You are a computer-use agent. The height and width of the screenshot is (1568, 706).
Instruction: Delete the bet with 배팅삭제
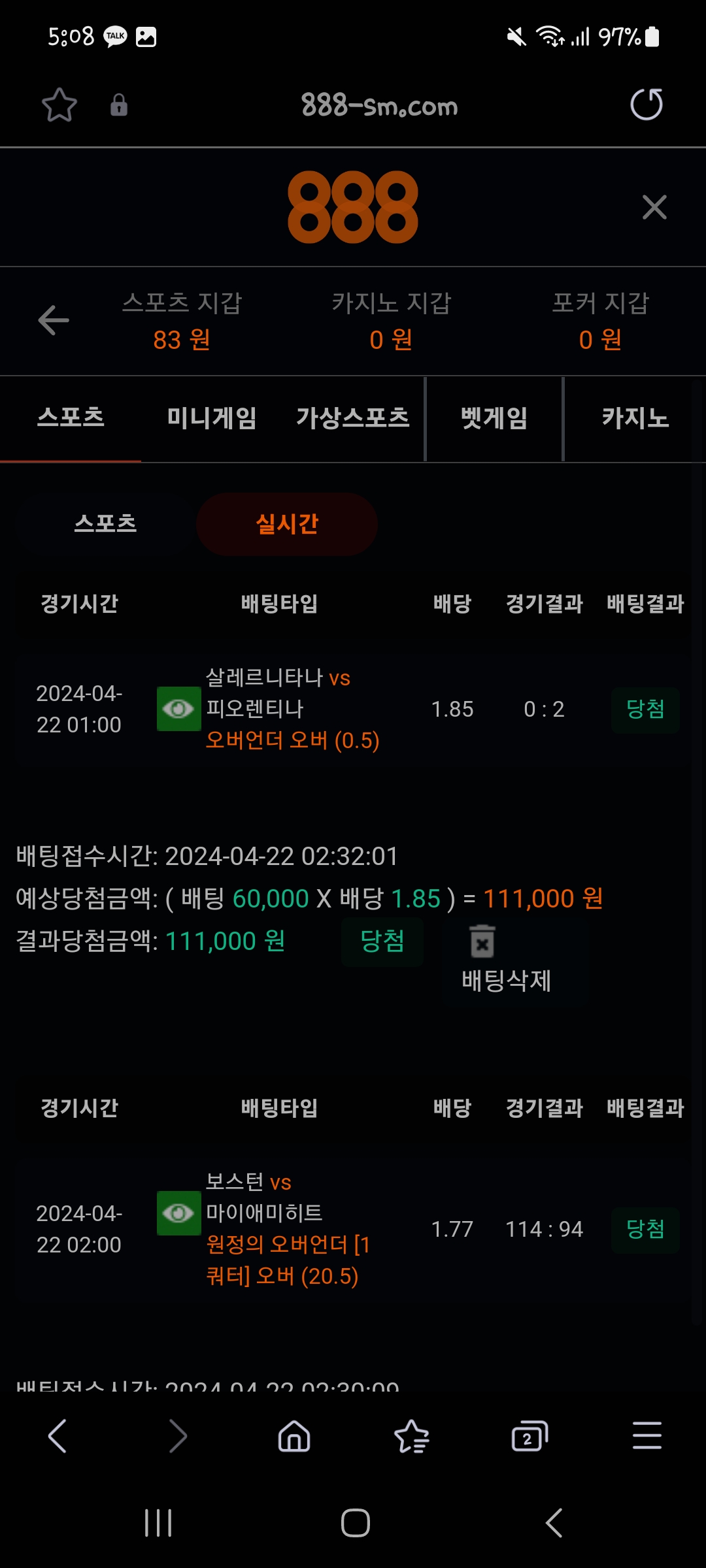tap(506, 959)
